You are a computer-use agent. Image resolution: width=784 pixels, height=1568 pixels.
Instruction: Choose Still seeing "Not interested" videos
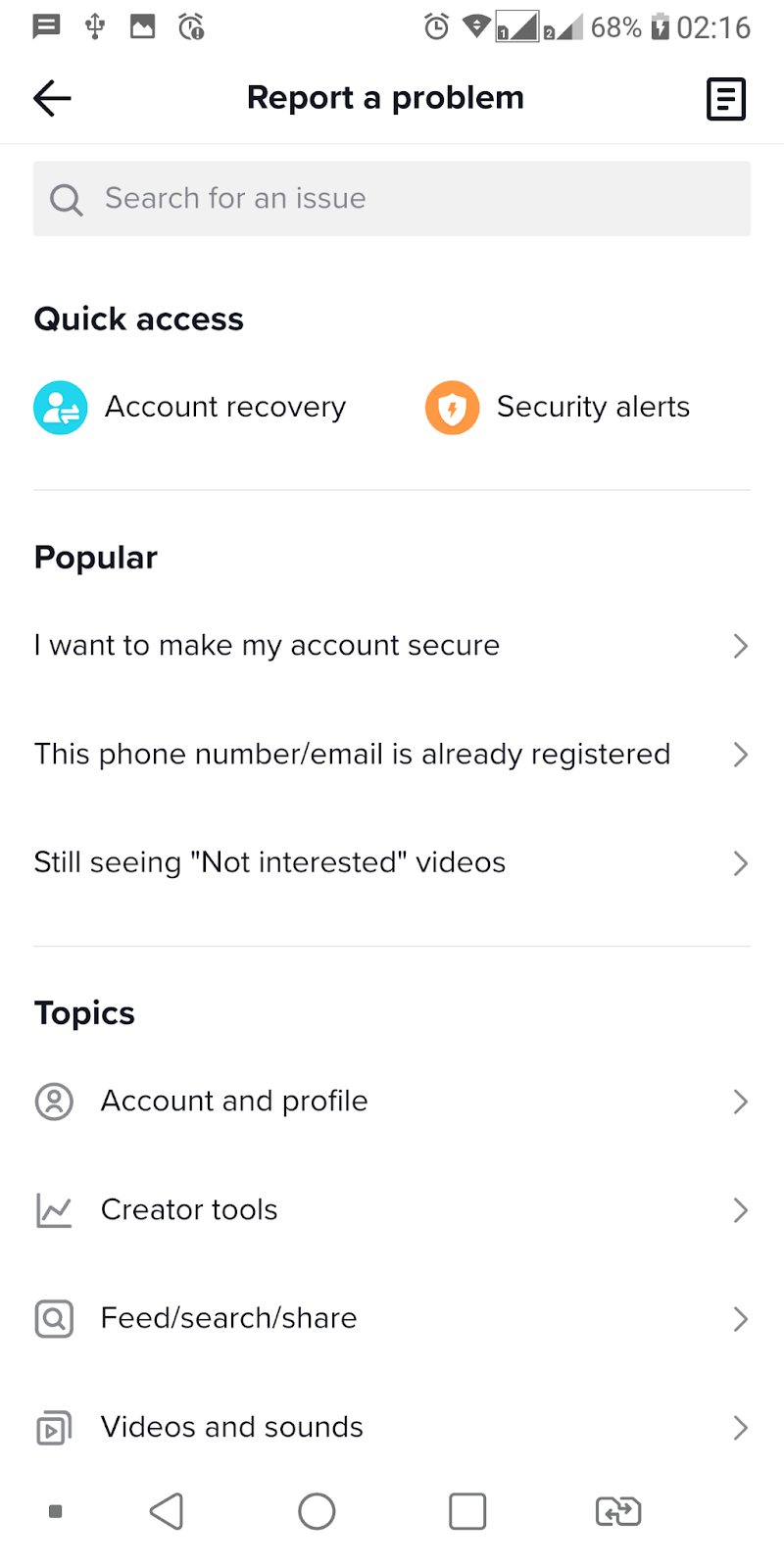tap(392, 863)
